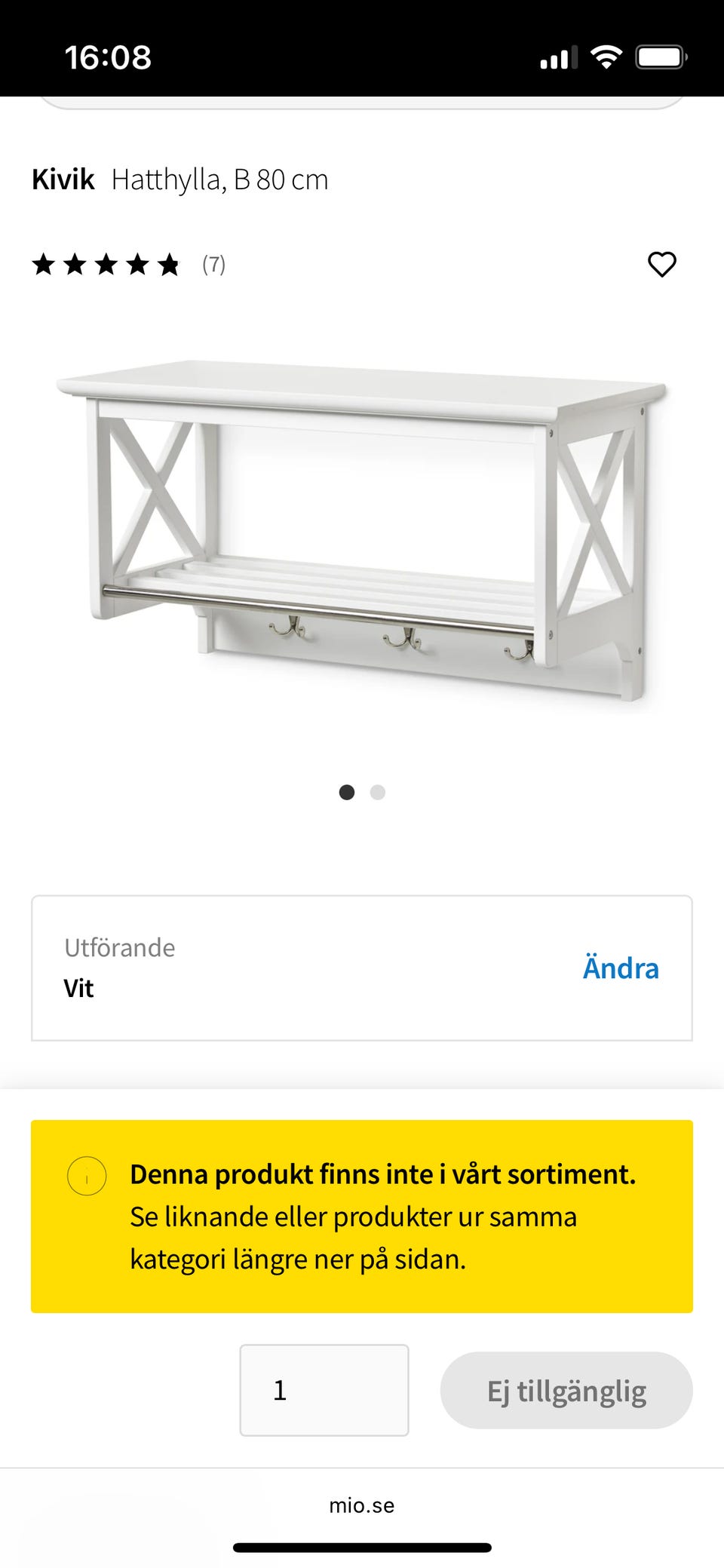Tap the mio.se address label
This screenshot has height=1568, width=724.
(361, 1505)
